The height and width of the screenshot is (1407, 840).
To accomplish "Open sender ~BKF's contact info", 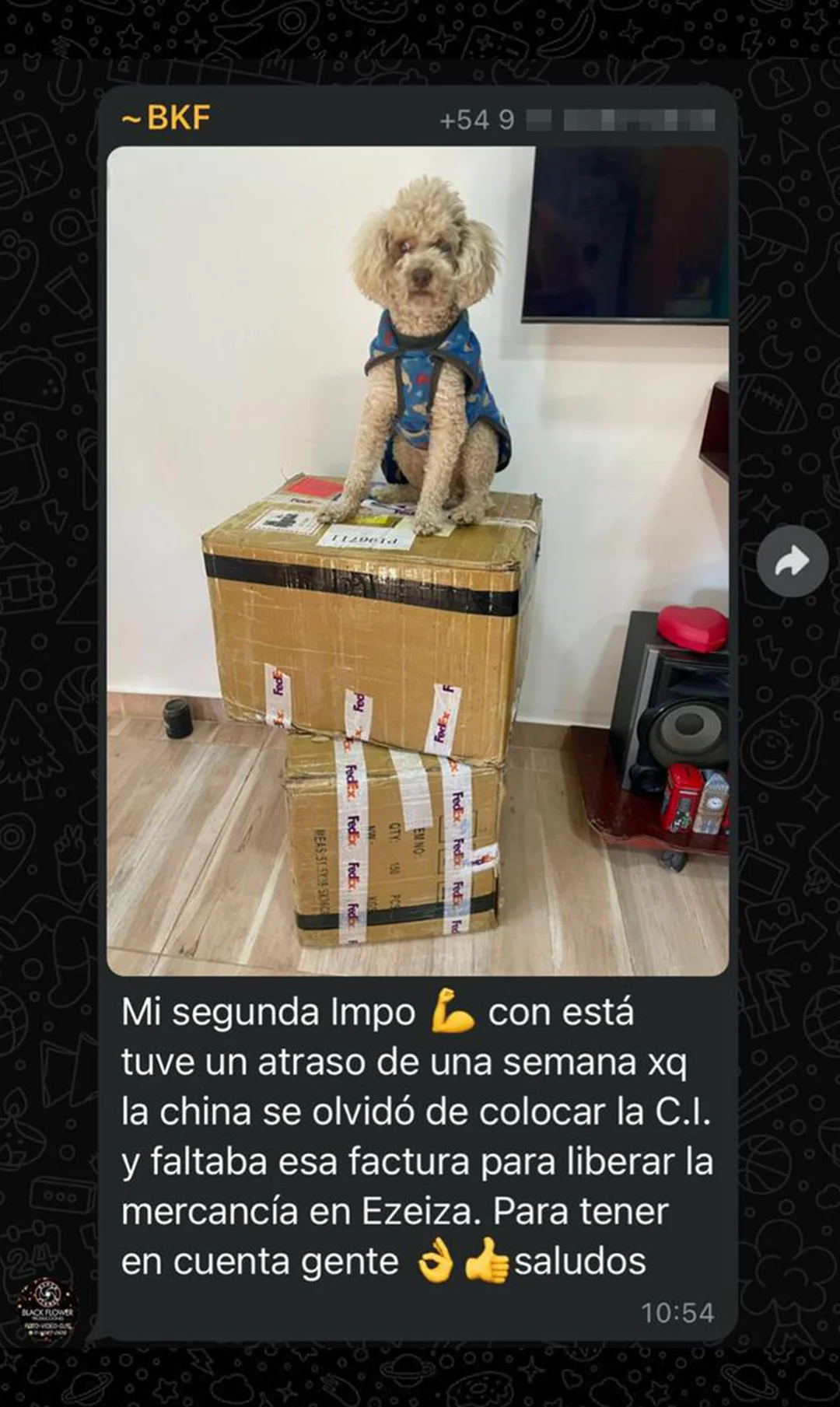I will 166,118.
